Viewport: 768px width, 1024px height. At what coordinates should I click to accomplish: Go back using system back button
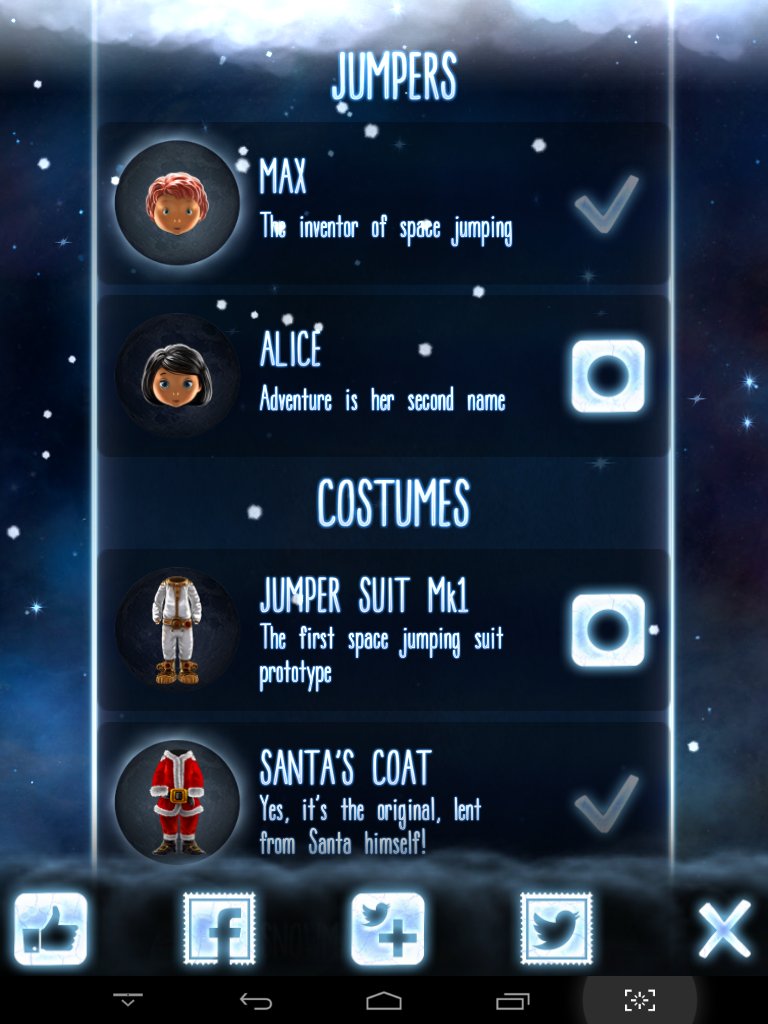pos(256,1000)
